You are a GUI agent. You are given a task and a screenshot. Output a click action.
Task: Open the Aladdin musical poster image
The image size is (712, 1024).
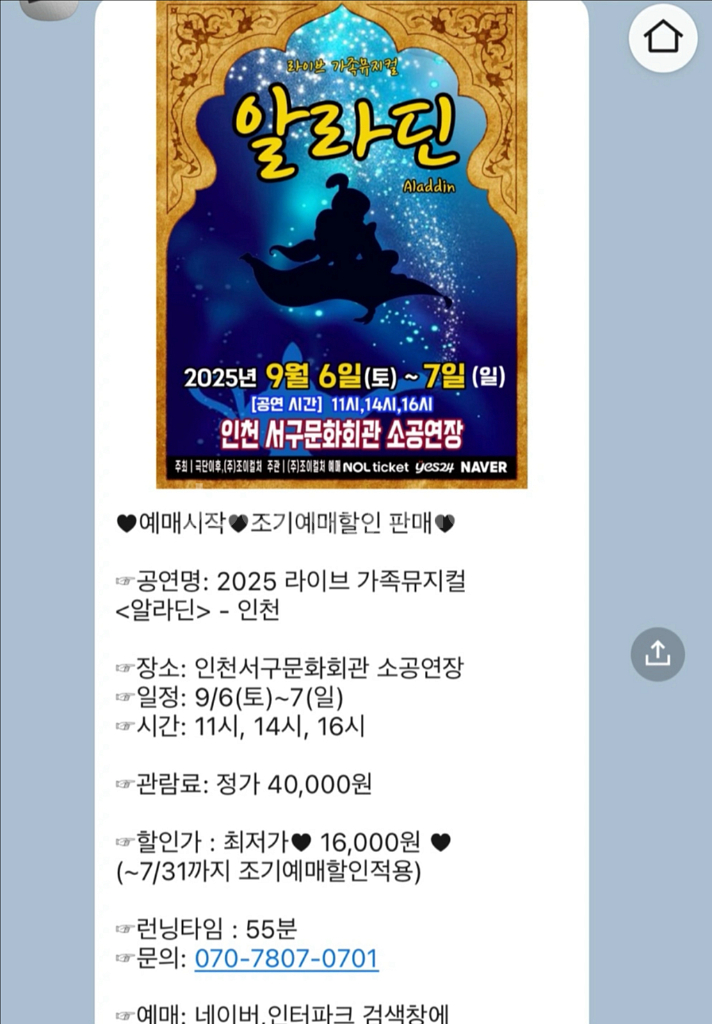(x=341, y=244)
